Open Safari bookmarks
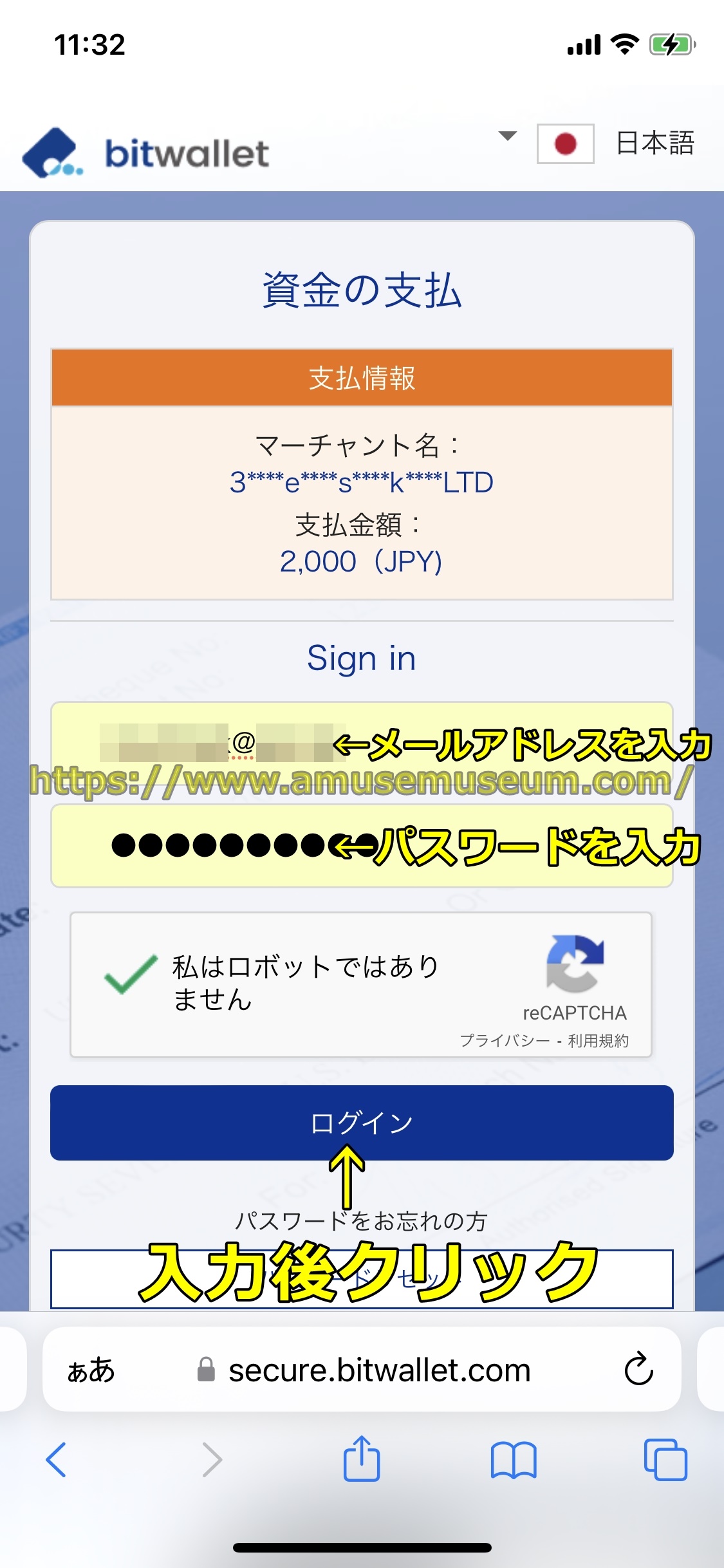This screenshot has height=1568, width=724. pos(513,1459)
